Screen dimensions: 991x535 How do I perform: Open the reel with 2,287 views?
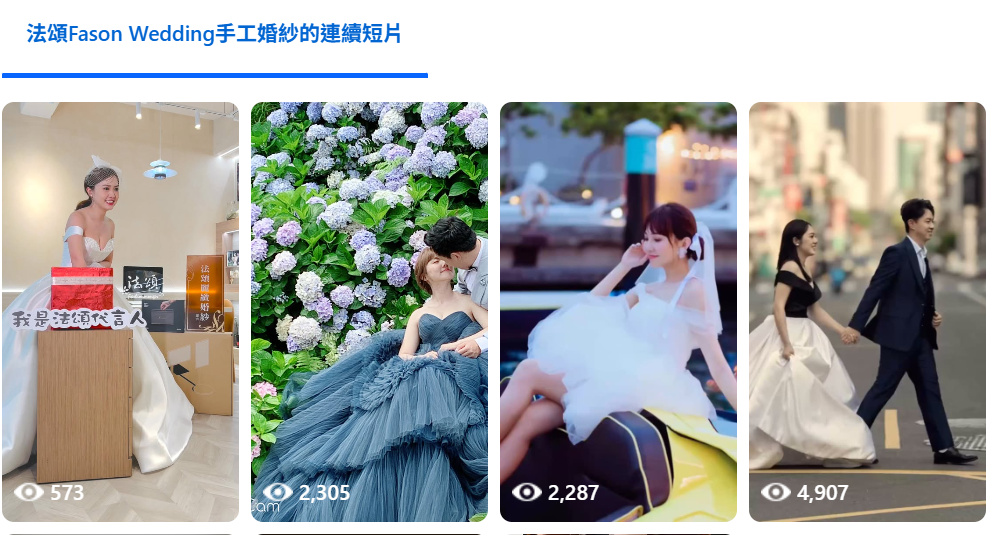point(618,311)
